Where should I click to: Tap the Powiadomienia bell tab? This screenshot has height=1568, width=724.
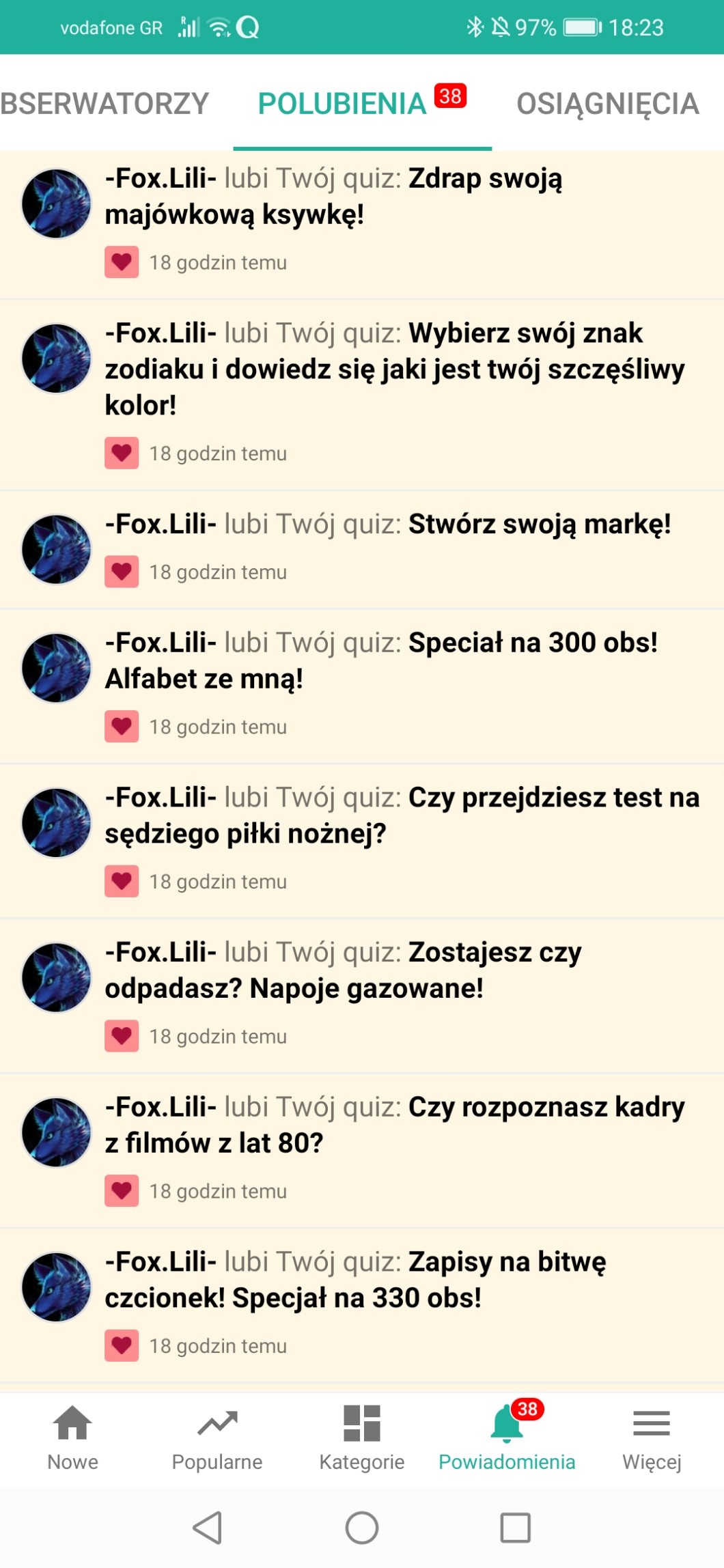[507, 1437]
